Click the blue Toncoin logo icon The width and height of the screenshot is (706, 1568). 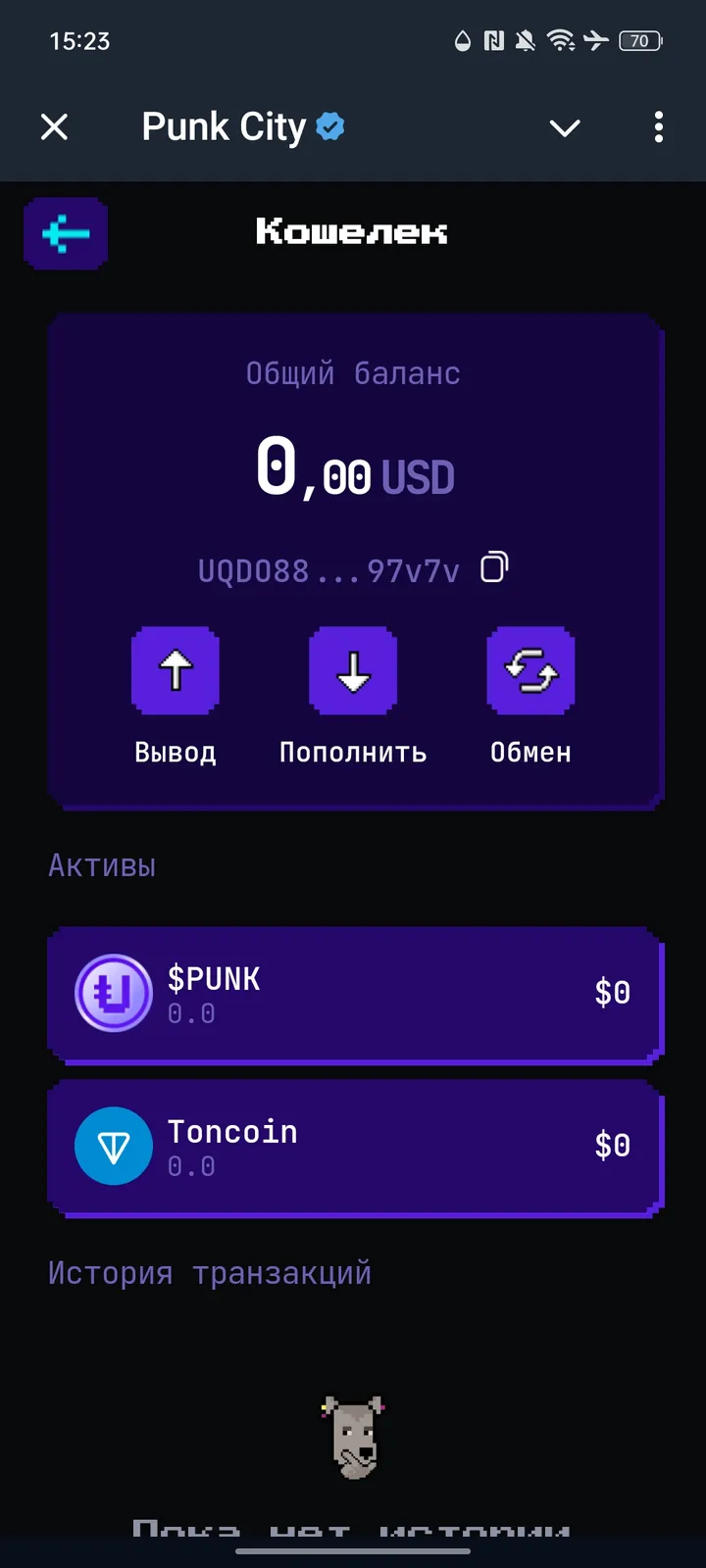pyautogui.click(x=114, y=1146)
